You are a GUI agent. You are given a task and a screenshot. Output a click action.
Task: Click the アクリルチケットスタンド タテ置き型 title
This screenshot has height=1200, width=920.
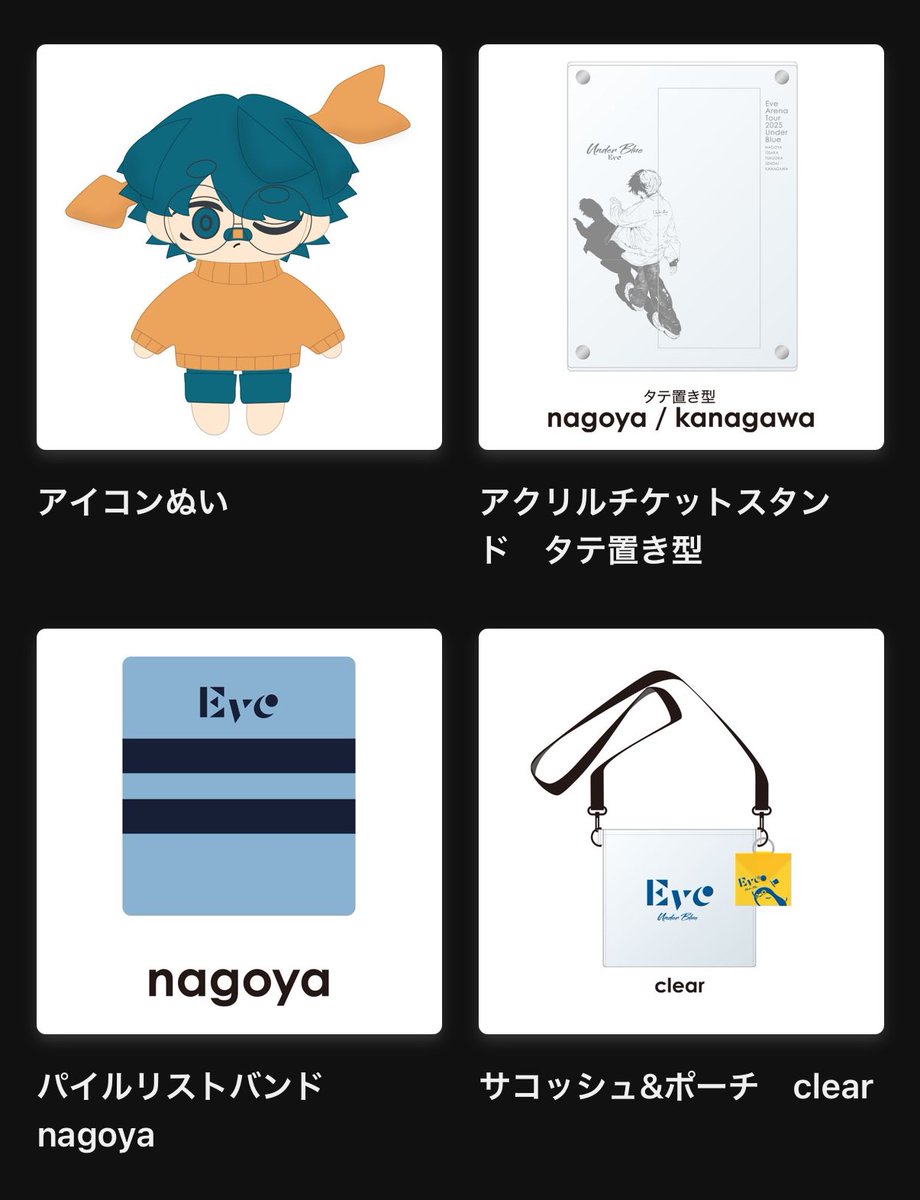pyautogui.click(x=660, y=520)
